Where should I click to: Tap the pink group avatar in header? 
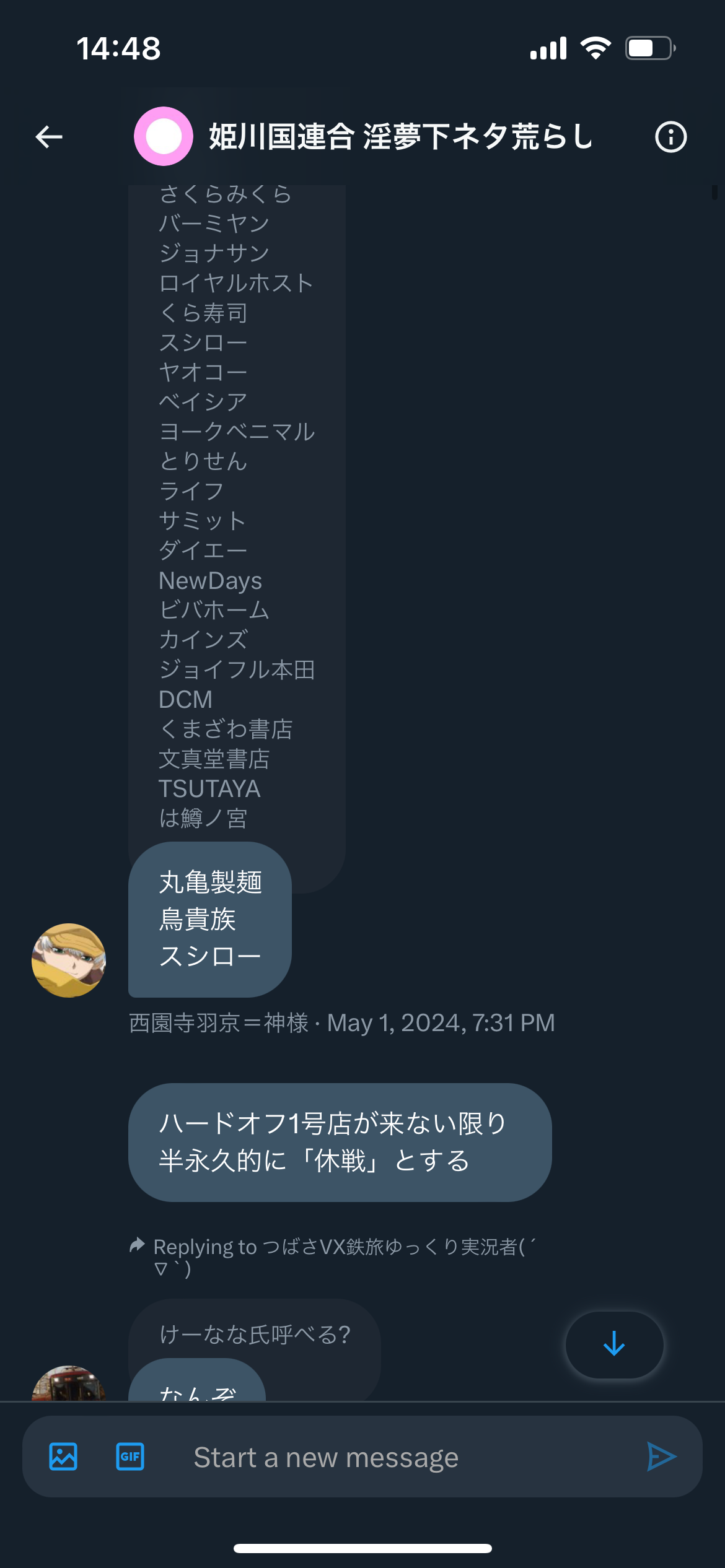click(164, 136)
